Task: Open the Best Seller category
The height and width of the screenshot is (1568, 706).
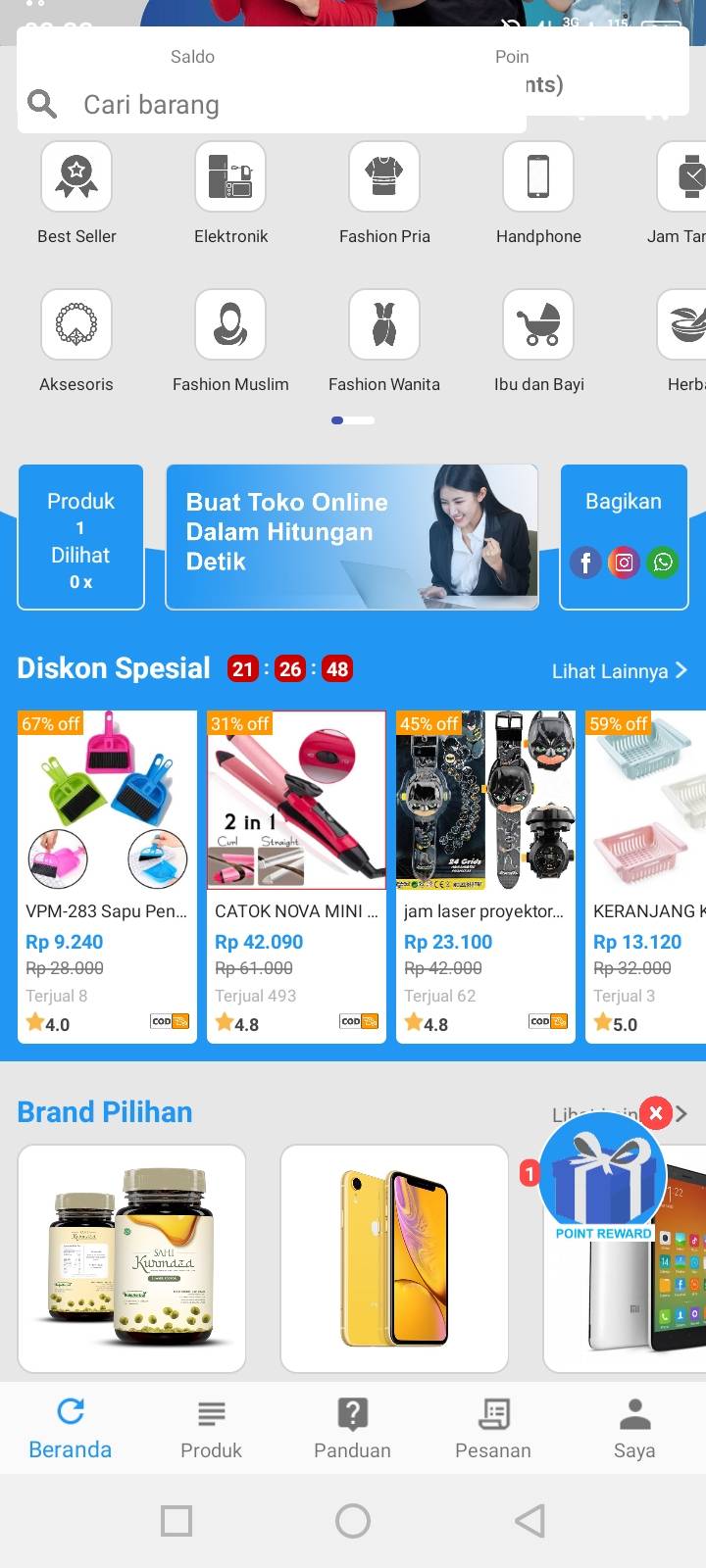Action: [76, 193]
